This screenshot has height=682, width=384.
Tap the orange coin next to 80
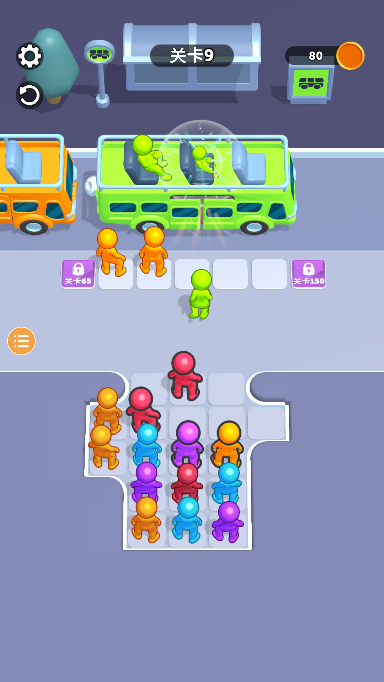(x=351, y=56)
